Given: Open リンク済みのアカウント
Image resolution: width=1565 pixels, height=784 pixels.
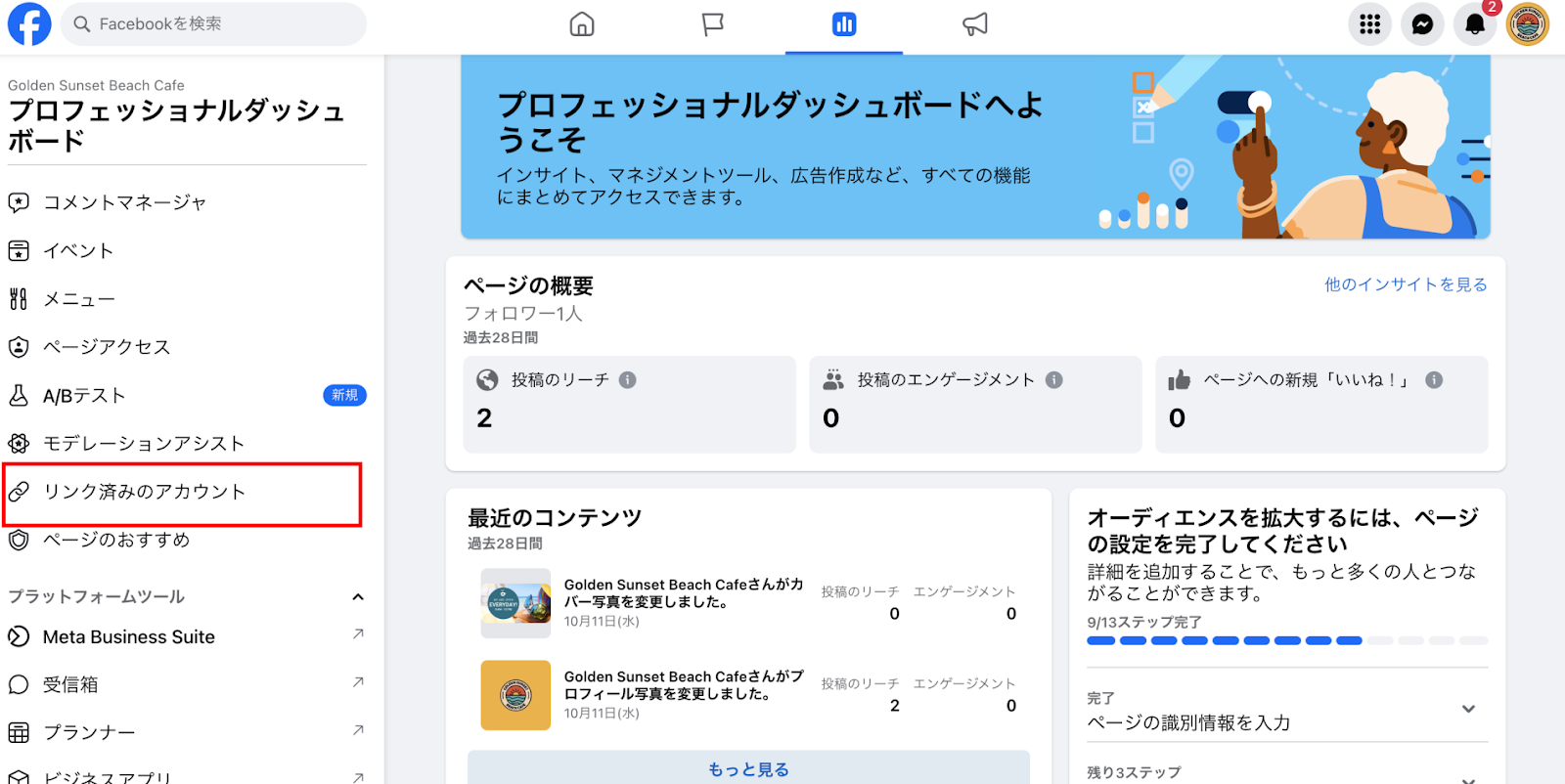Looking at the screenshot, I should click(144, 492).
